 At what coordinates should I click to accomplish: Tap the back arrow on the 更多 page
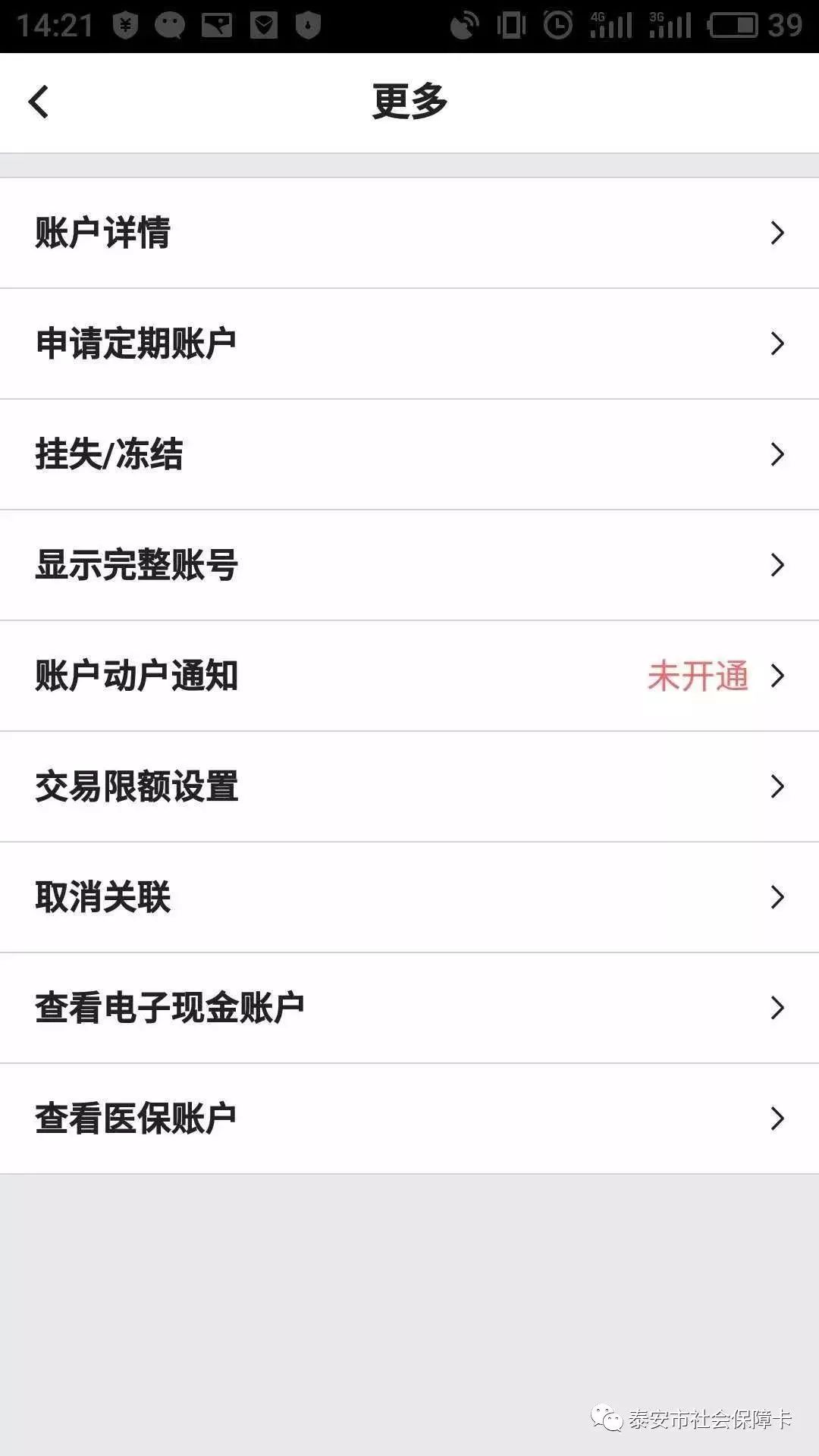coord(38,101)
